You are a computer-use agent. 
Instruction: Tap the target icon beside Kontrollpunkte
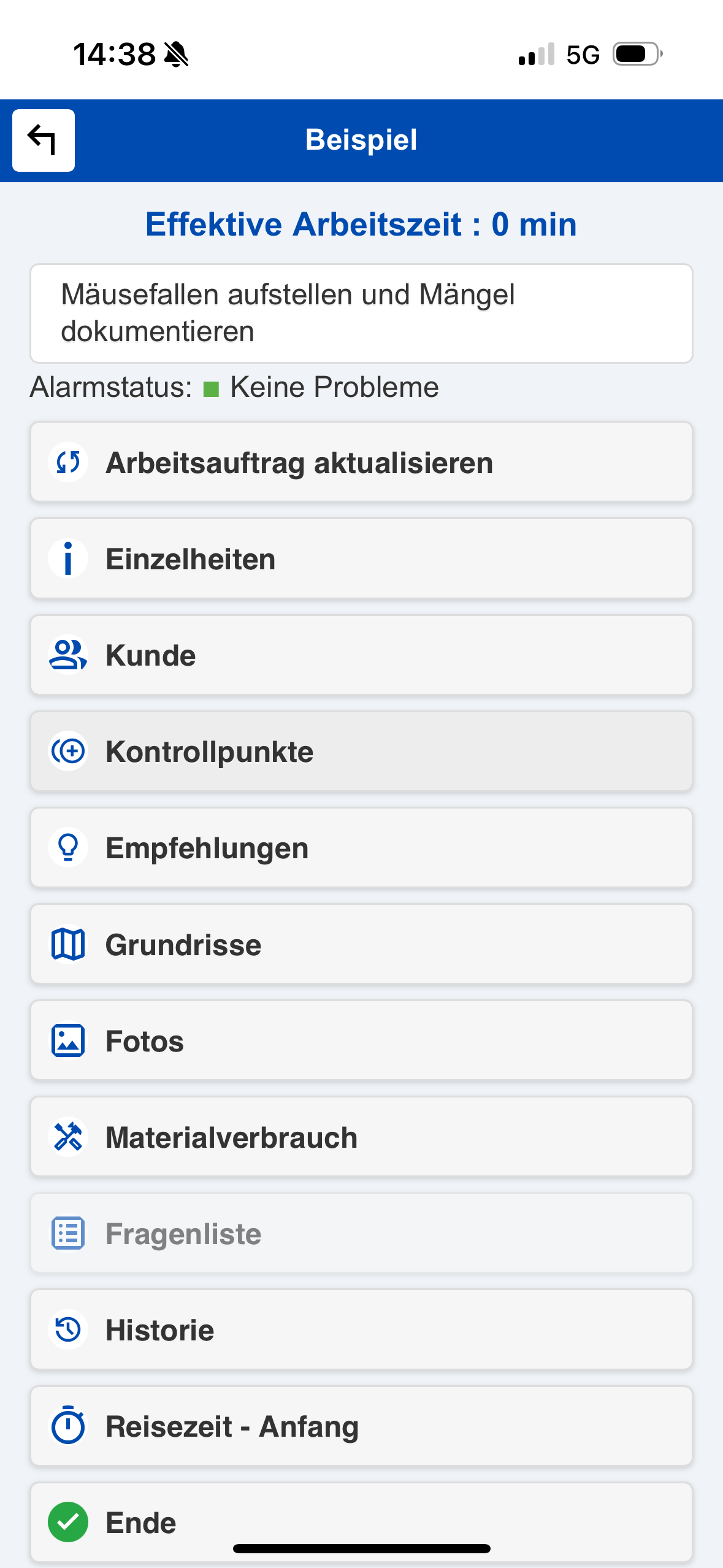click(x=67, y=751)
